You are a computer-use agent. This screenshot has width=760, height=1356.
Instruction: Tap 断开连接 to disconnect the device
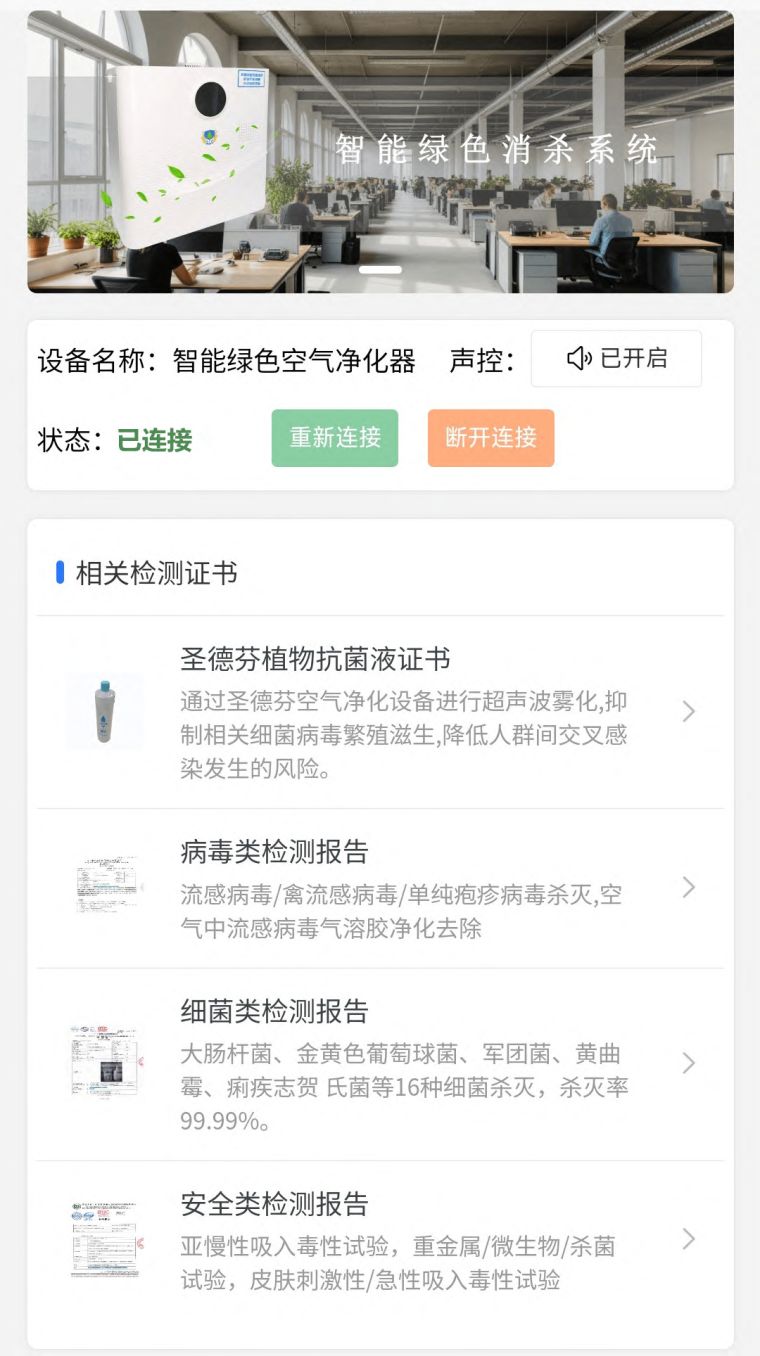click(491, 438)
